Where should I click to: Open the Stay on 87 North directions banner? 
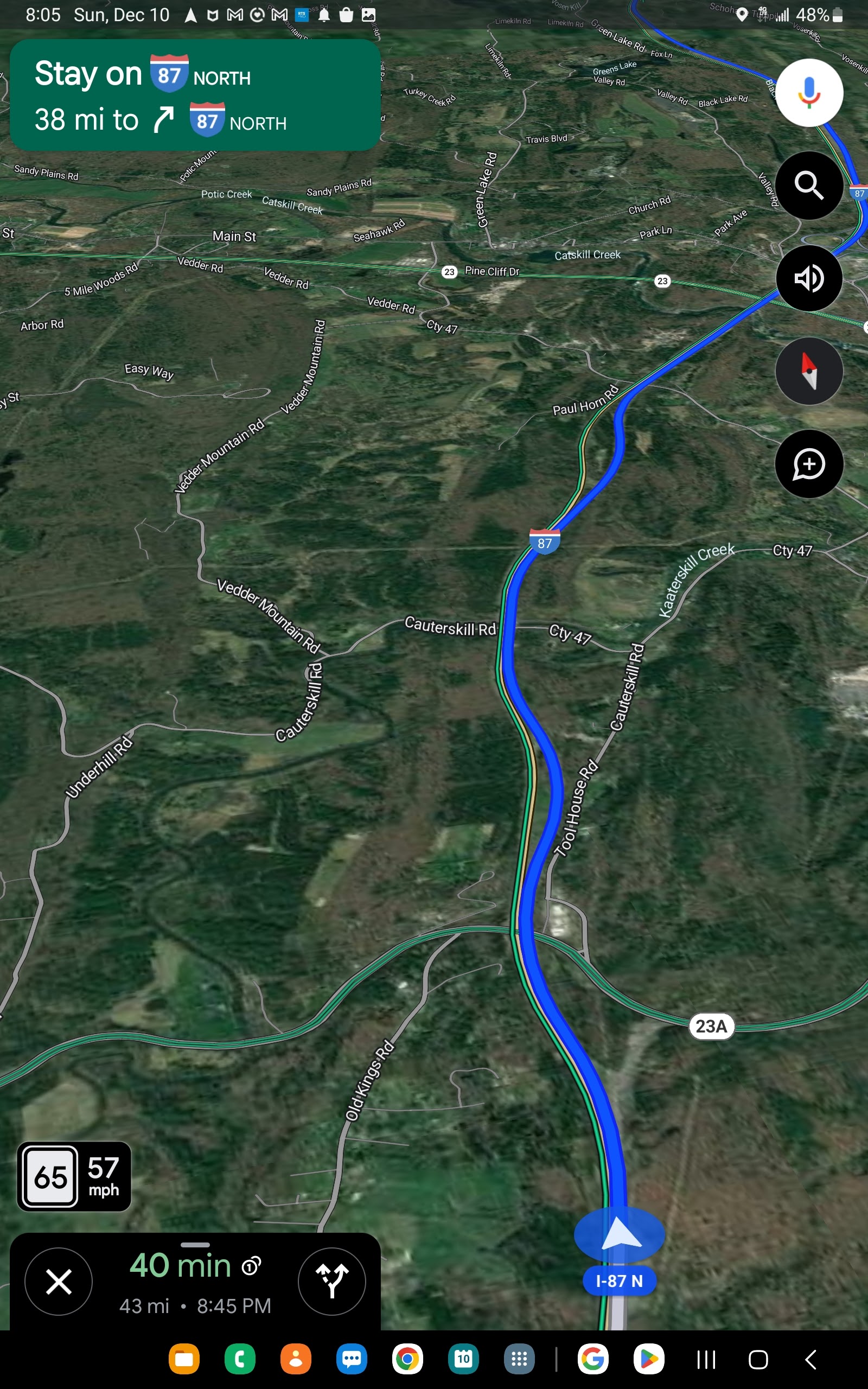click(195, 95)
